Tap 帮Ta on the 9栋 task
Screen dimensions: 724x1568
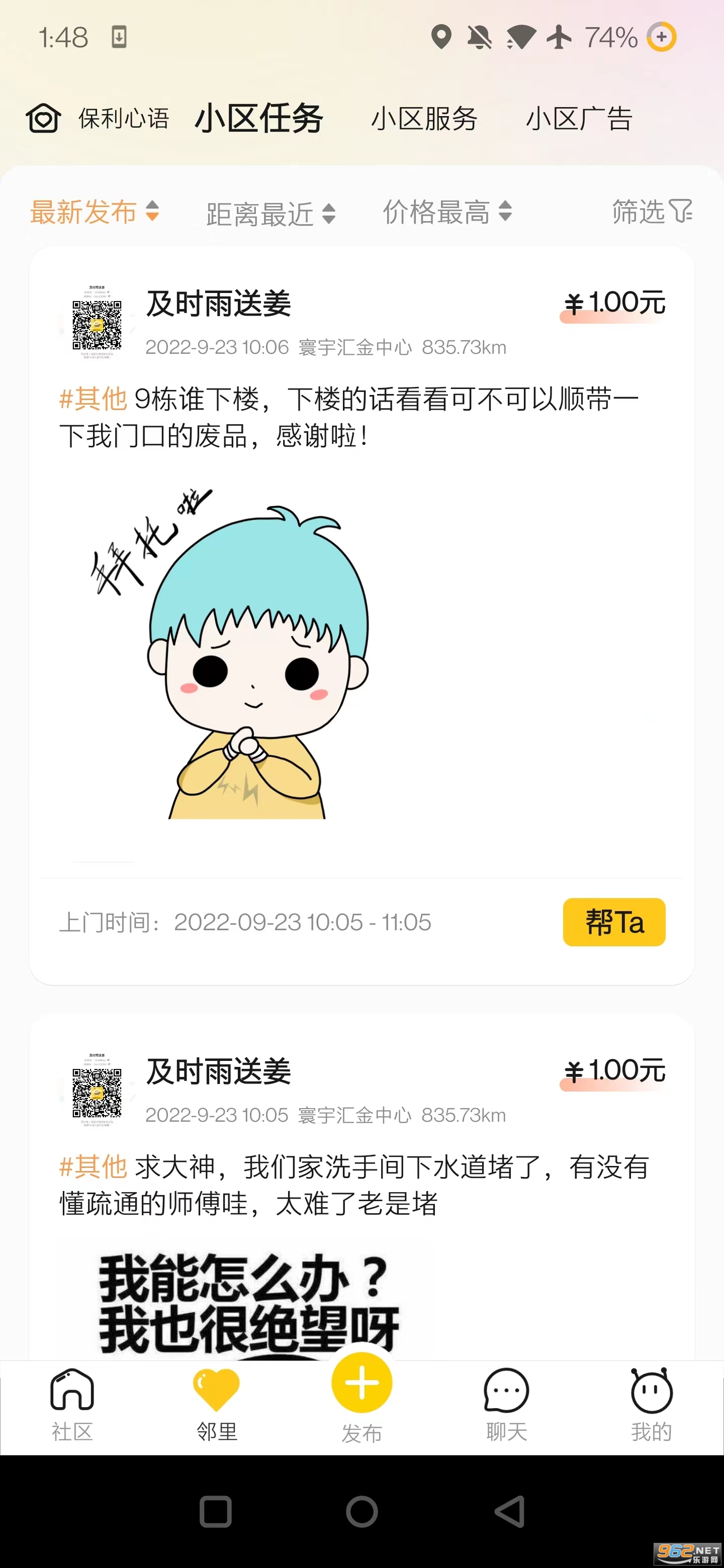pyautogui.click(x=613, y=922)
